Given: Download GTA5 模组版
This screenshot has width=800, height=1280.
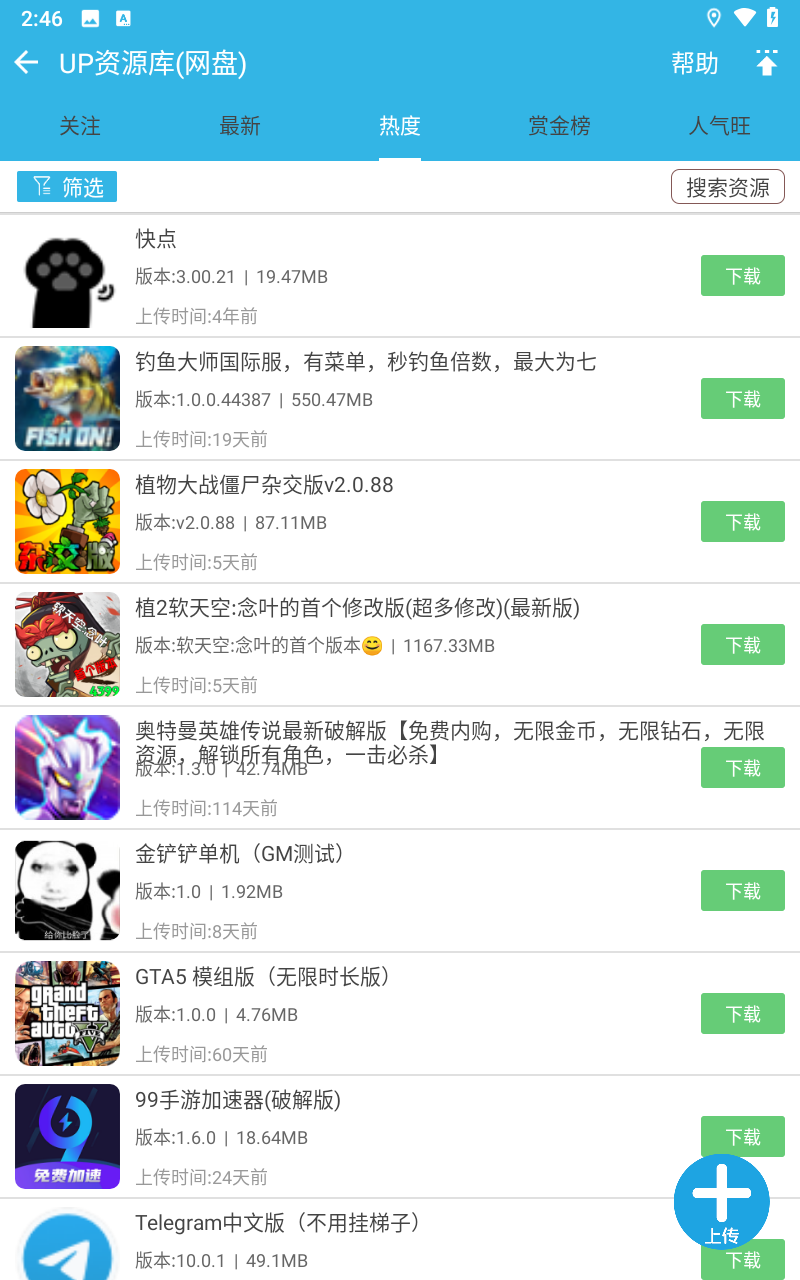Looking at the screenshot, I should (742, 1014).
